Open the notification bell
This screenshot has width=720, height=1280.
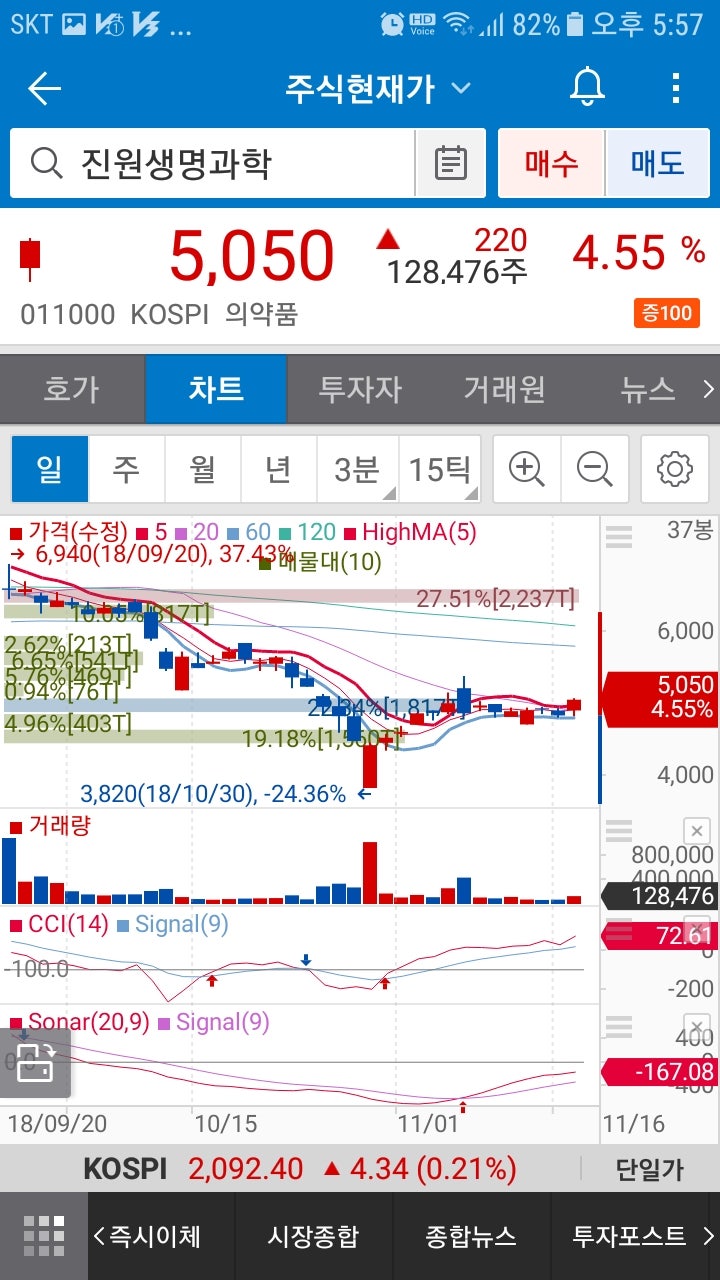pyautogui.click(x=586, y=88)
